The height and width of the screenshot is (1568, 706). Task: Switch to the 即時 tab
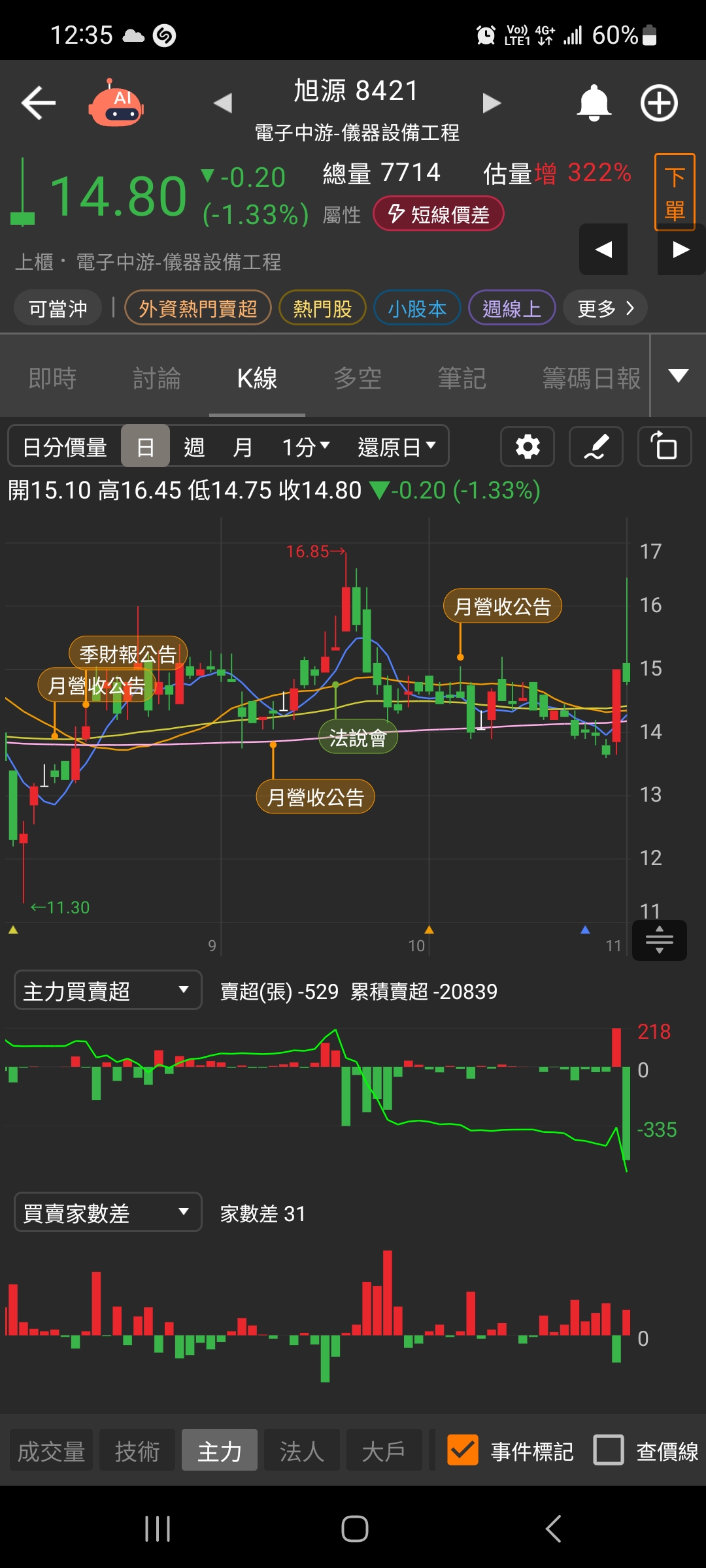point(52,378)
